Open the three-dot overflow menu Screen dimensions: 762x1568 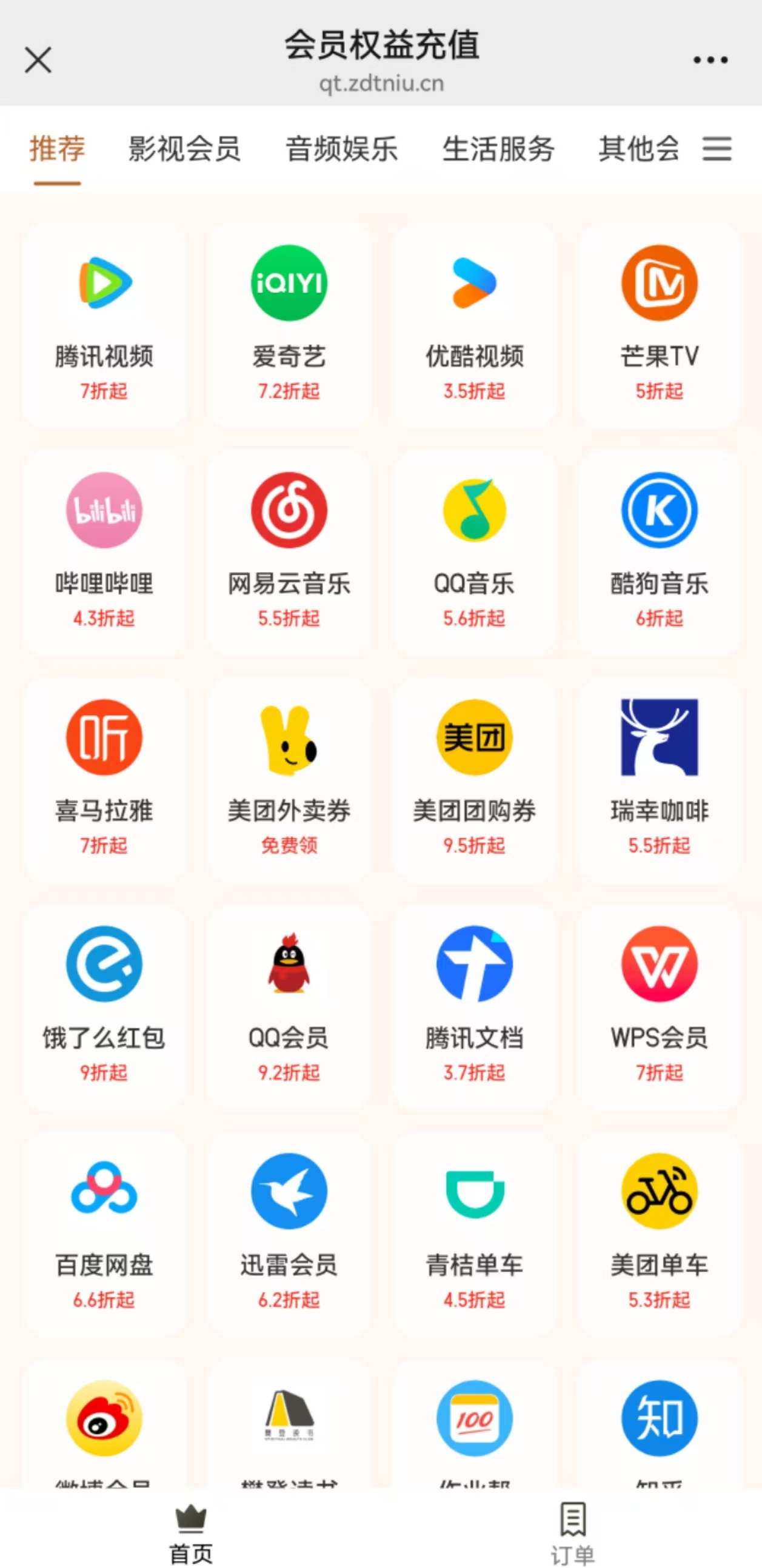click(710, 59)
